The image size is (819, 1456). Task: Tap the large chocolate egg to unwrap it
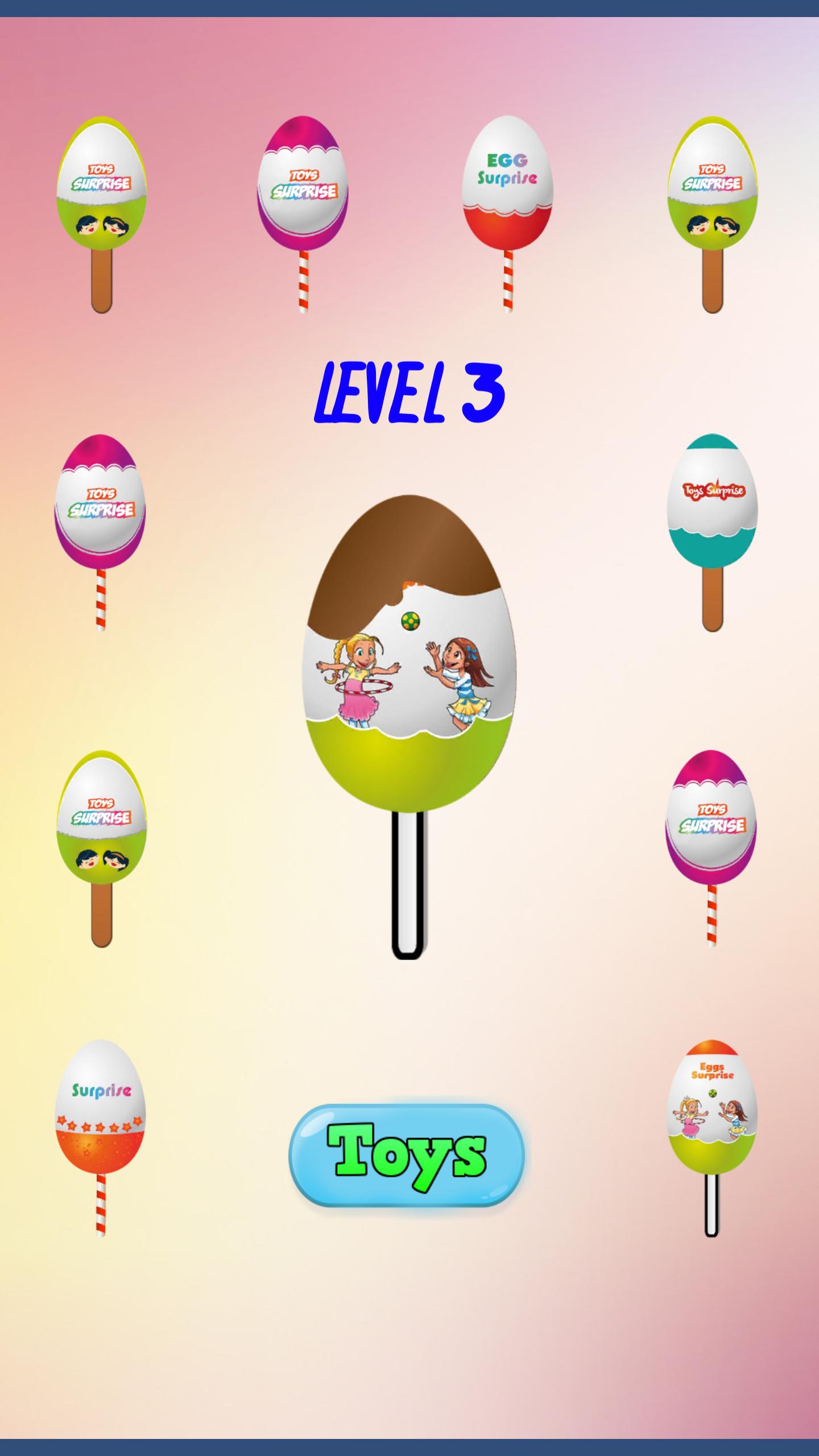click(x=409, y=654)
